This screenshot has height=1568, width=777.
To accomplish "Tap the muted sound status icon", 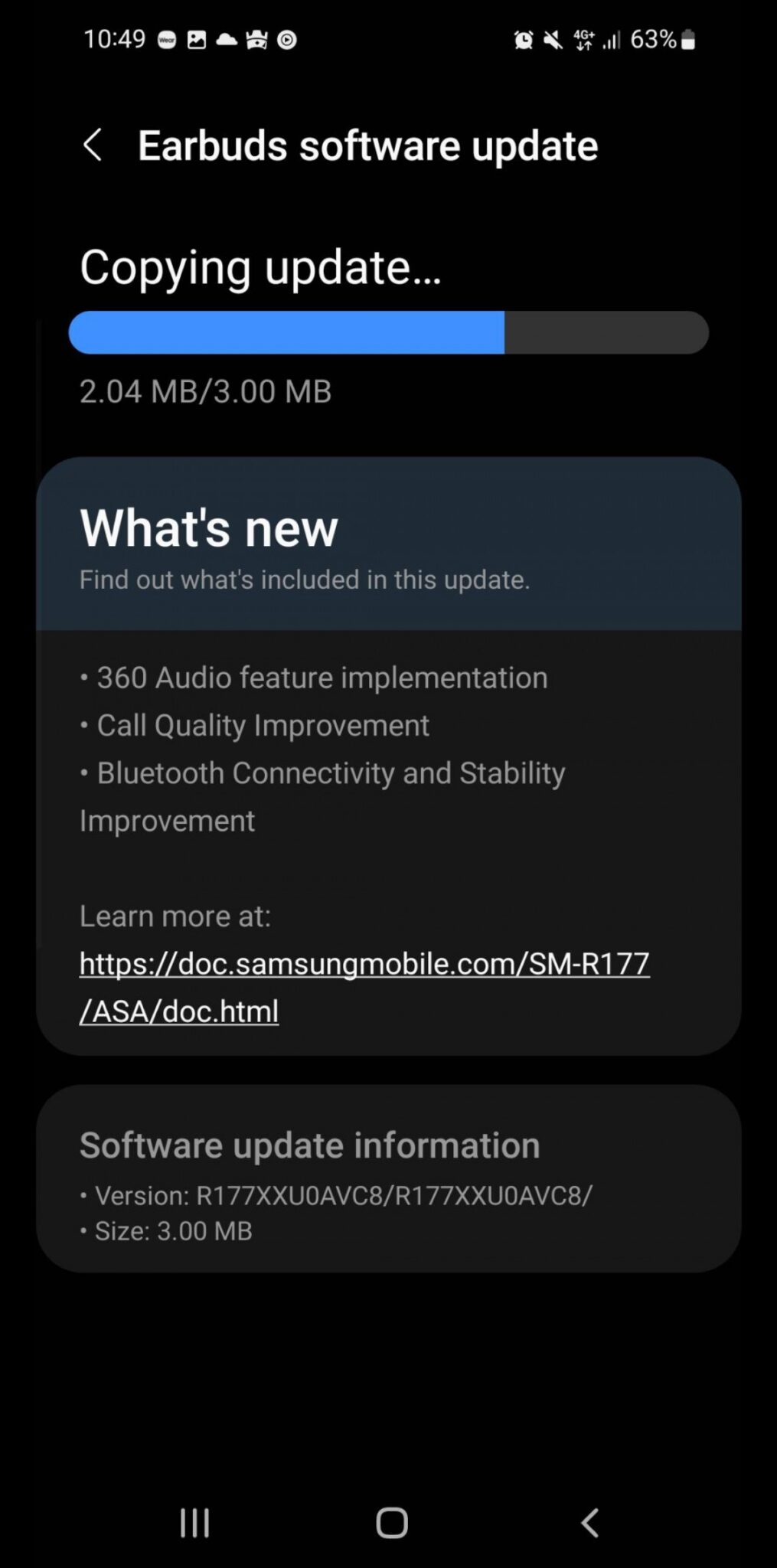I will pos(553,40).
